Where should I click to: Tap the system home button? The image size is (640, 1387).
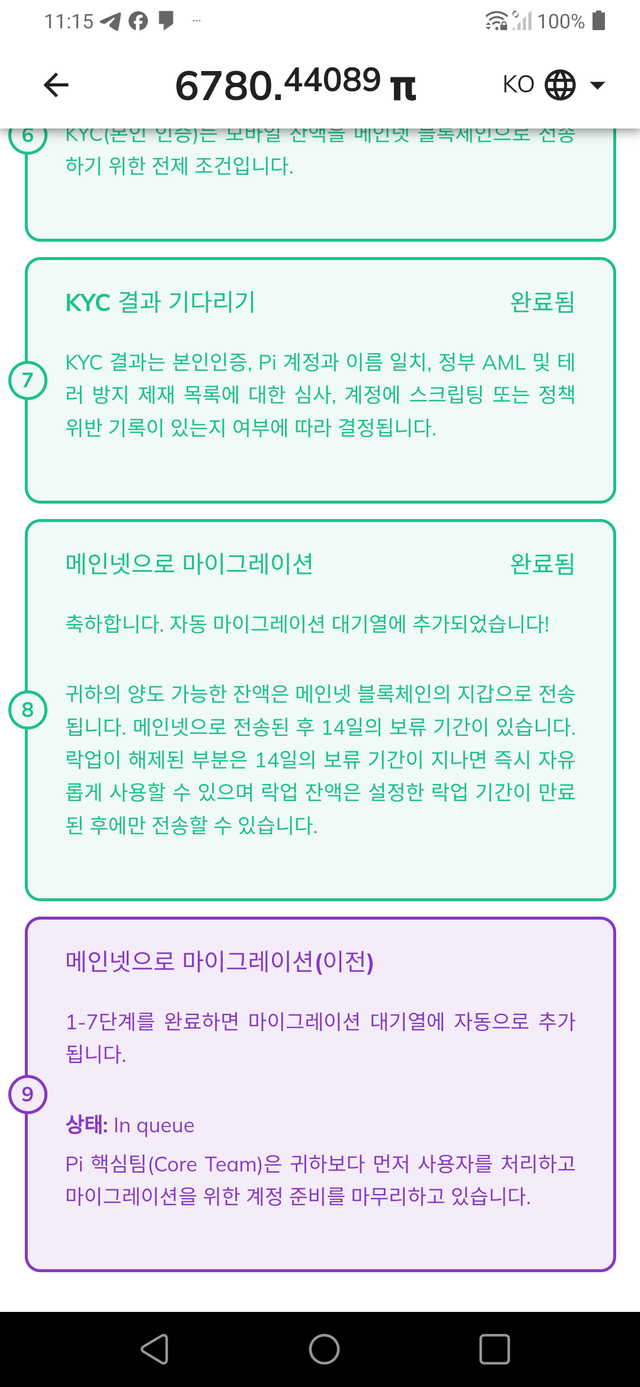pos(324,1349)
